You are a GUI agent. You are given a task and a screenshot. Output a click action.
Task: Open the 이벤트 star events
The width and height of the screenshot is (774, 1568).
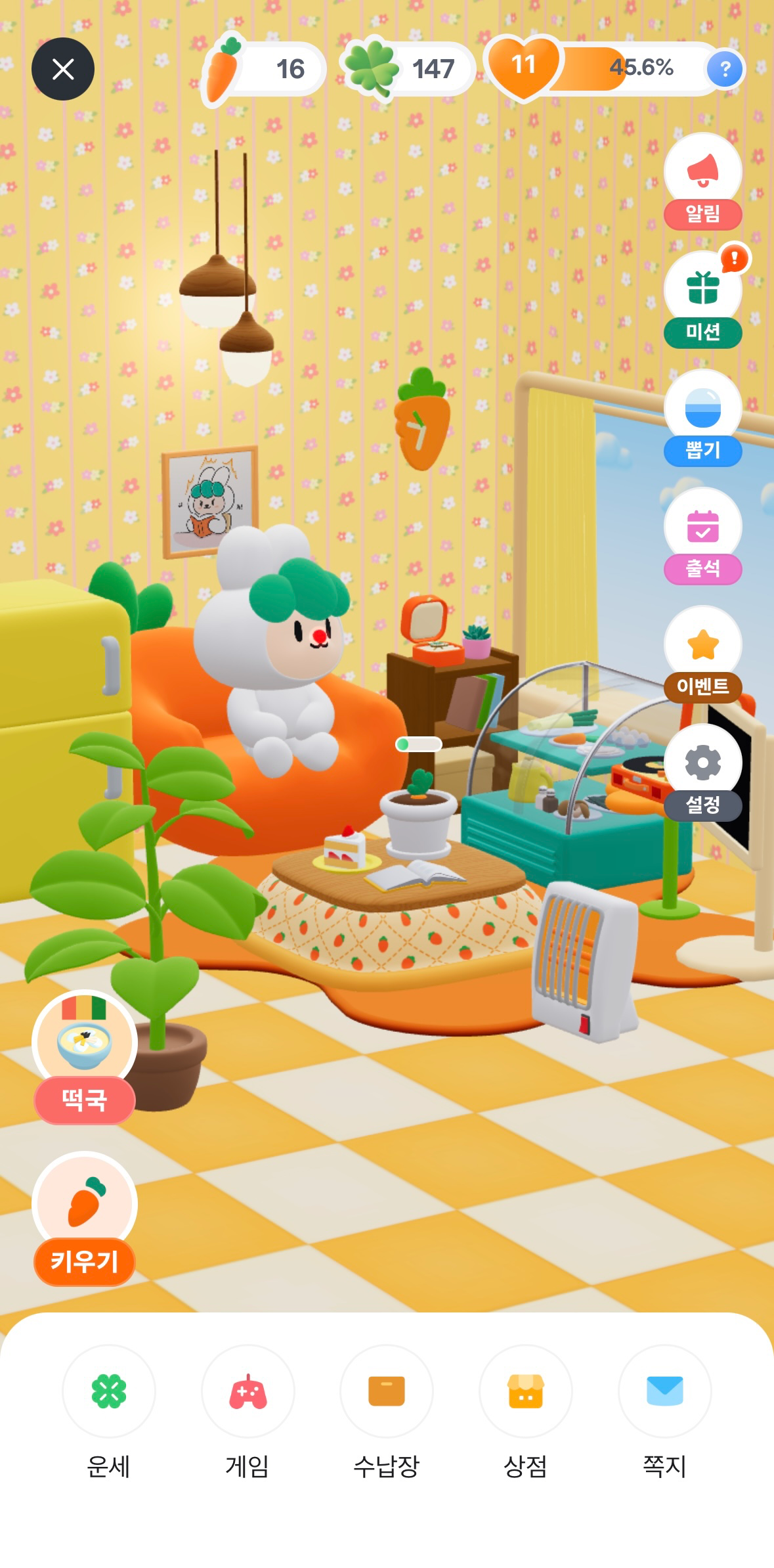(x=702, y=654)
